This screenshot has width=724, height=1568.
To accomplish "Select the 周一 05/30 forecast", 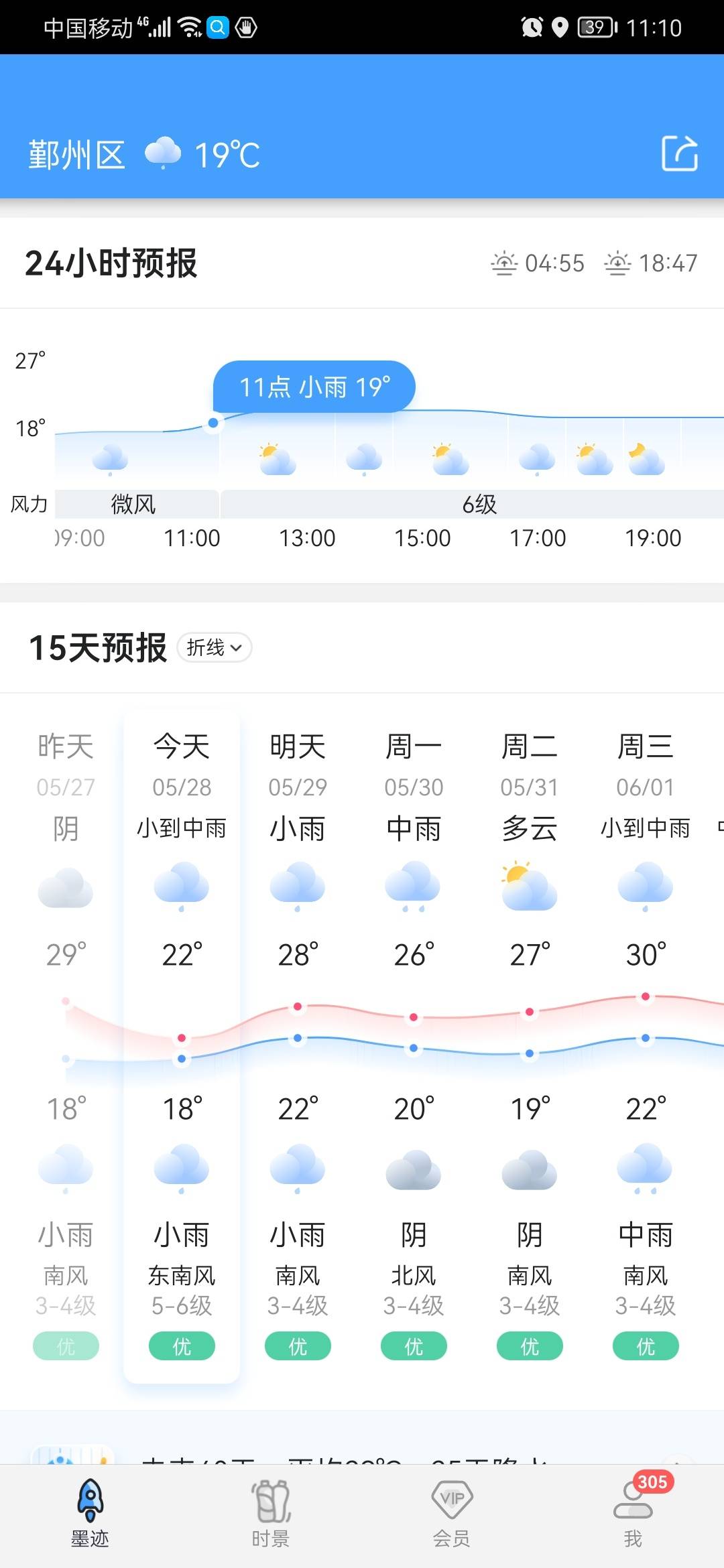I will click(x=414, y=1046).
